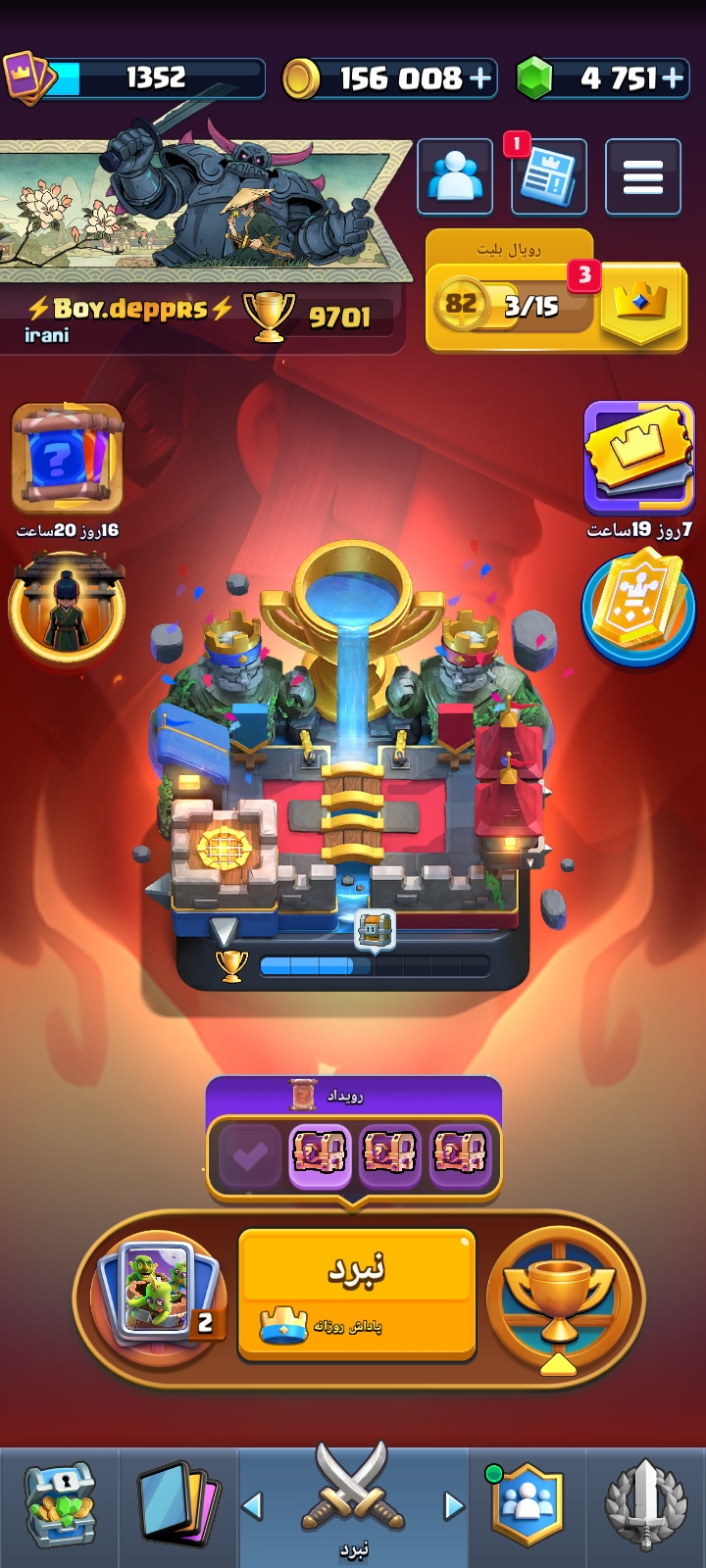Open the news feed icon
The image size is (706, 1568).
click(549, 176)
